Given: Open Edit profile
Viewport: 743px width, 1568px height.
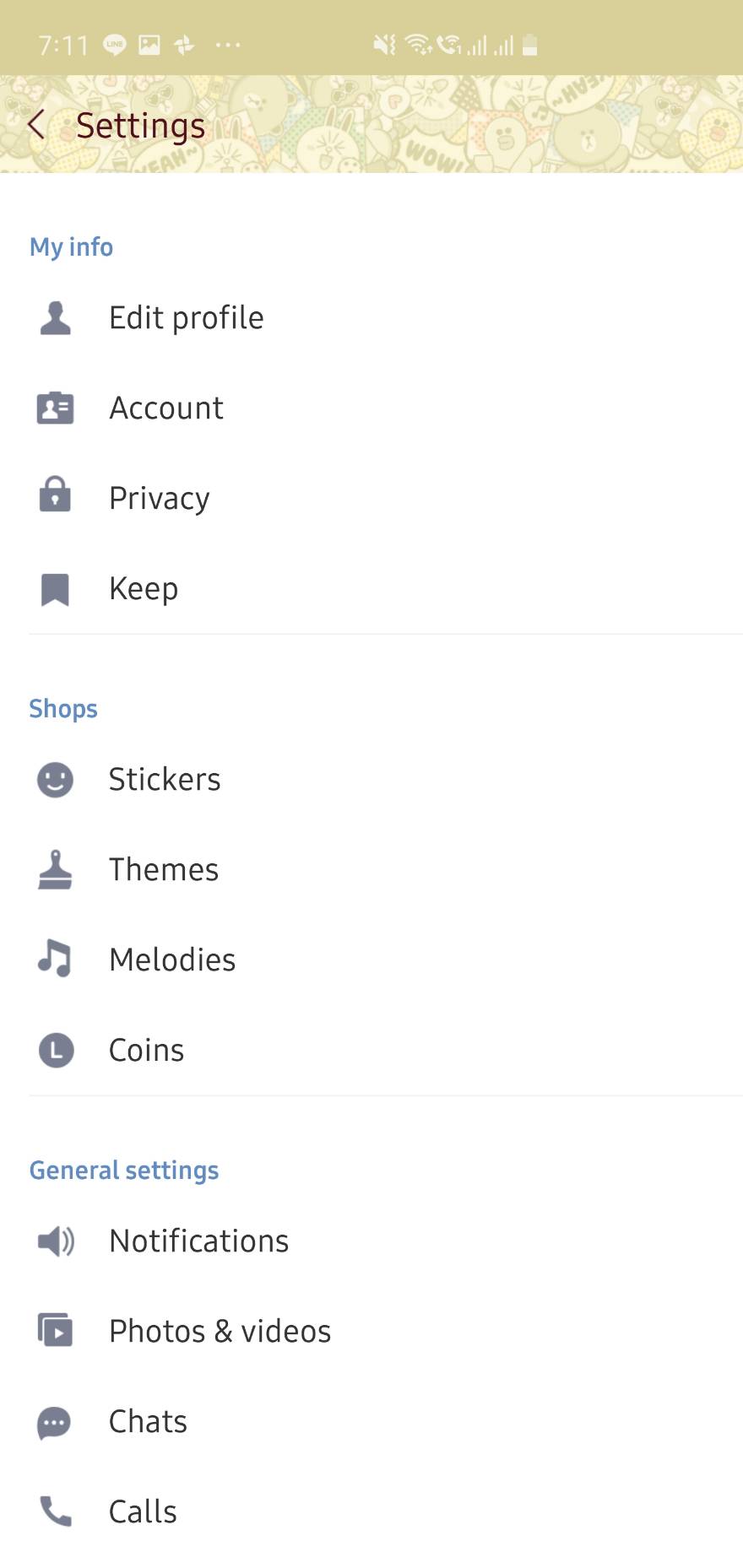Looking at the screenshot, I should [186, 318].
